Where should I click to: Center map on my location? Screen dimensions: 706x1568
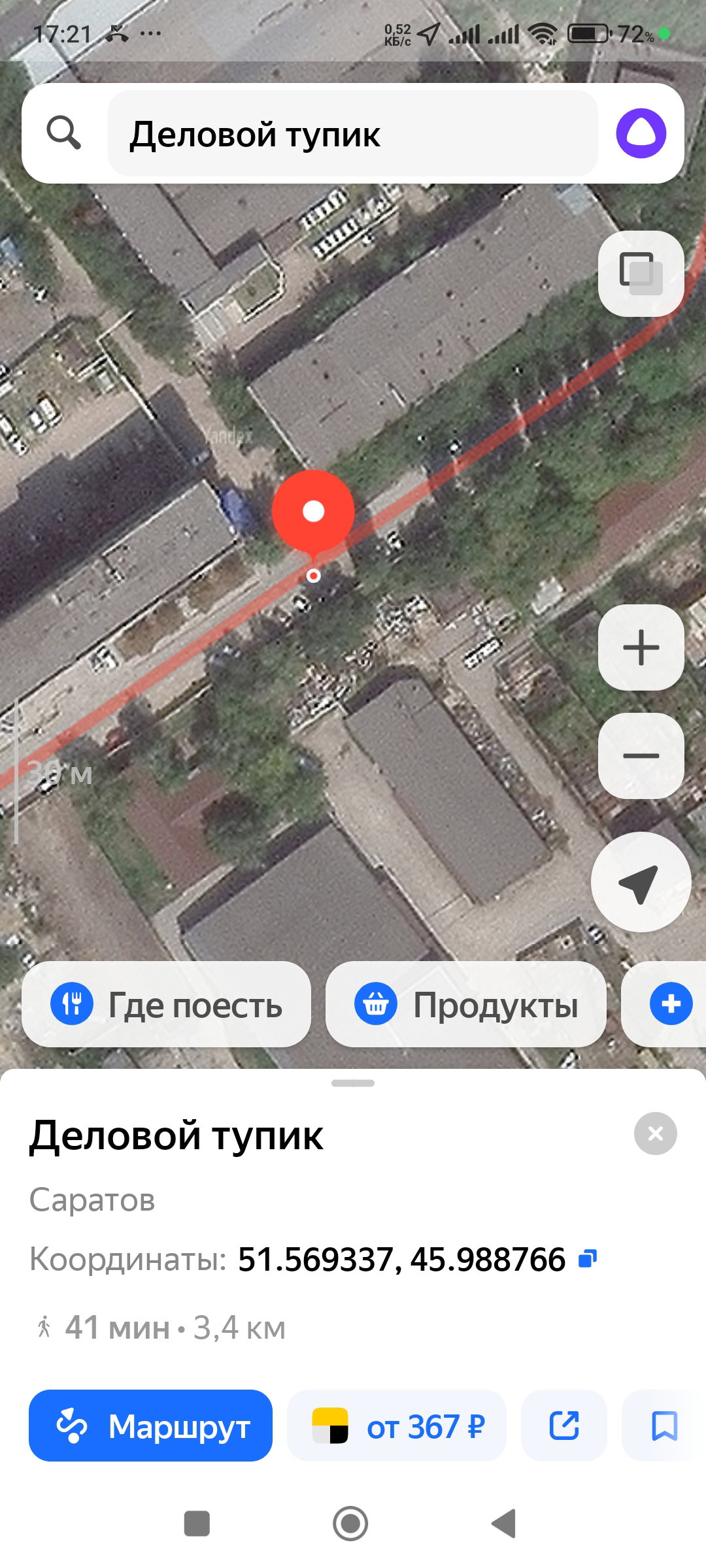[641, 882]
